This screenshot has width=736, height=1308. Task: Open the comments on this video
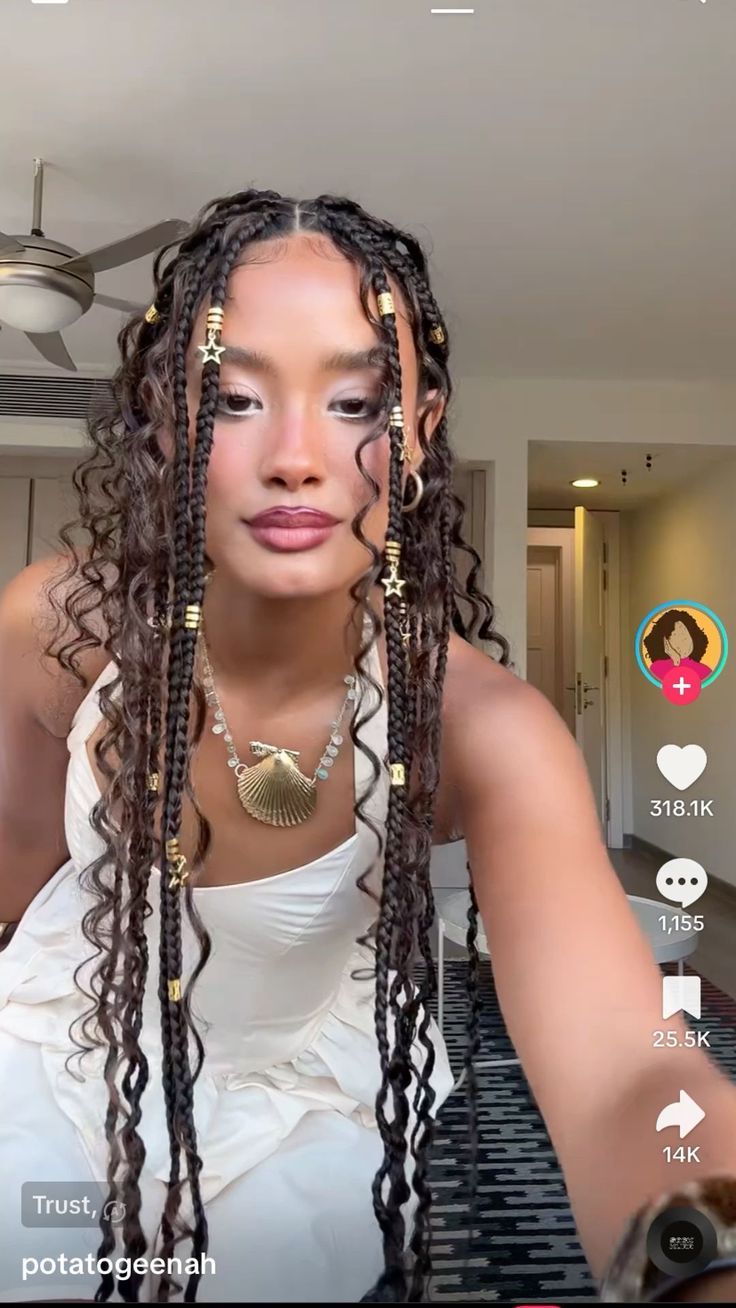coord(681,882)
